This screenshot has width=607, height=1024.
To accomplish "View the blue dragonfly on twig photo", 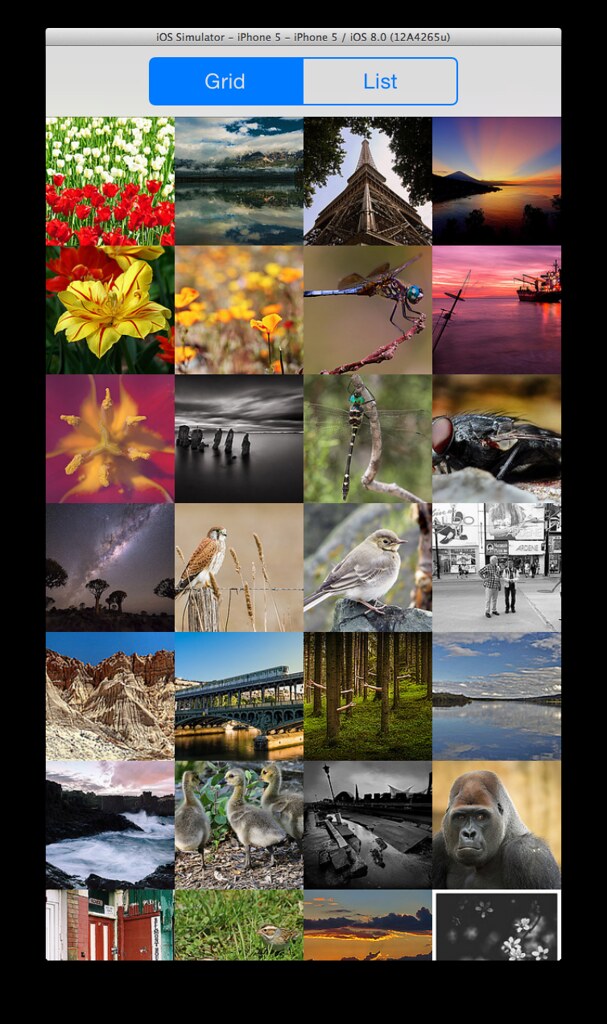I will click(368, 310).
